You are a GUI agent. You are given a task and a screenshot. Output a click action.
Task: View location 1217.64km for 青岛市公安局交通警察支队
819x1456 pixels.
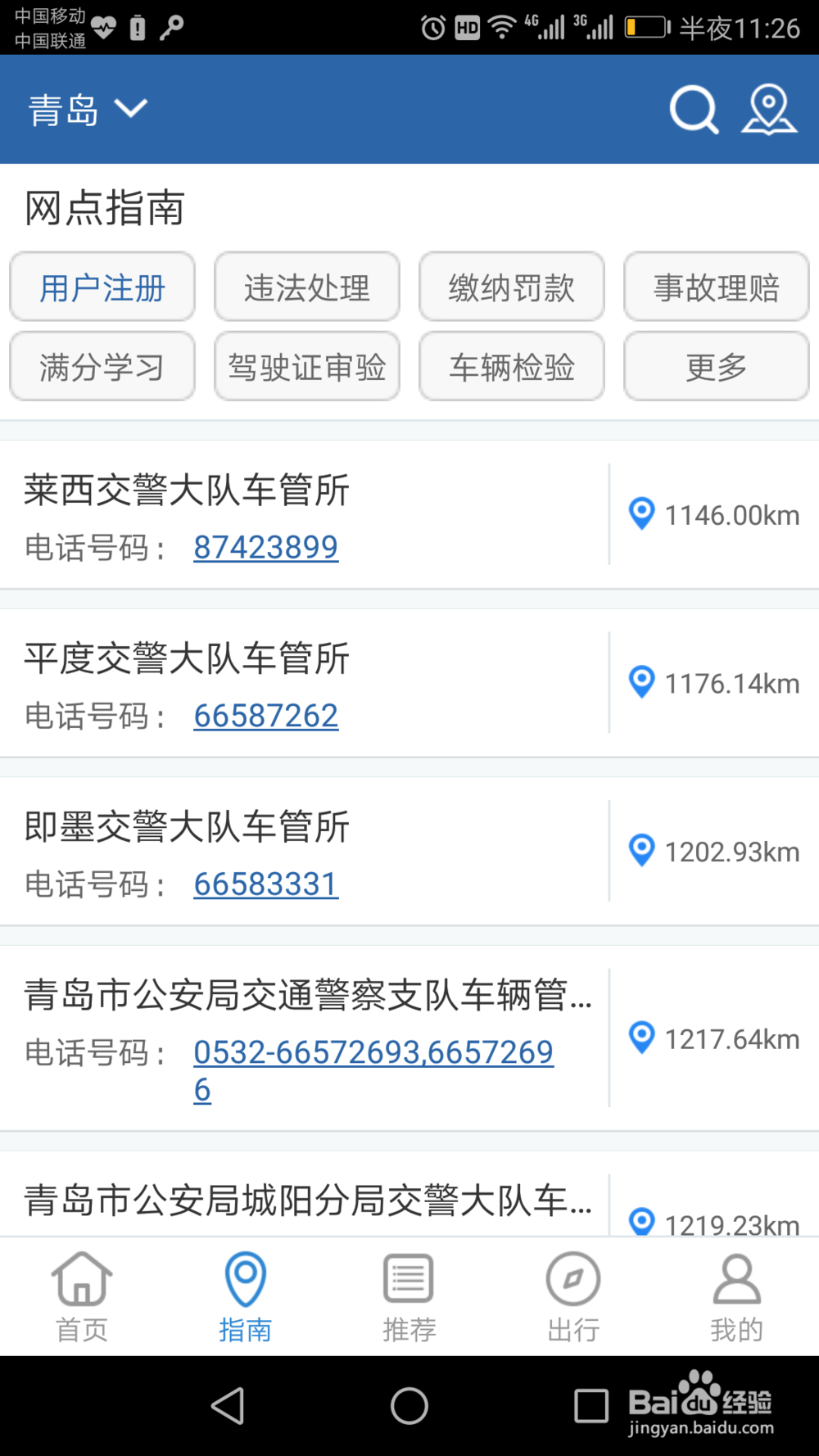point(714,1038)
